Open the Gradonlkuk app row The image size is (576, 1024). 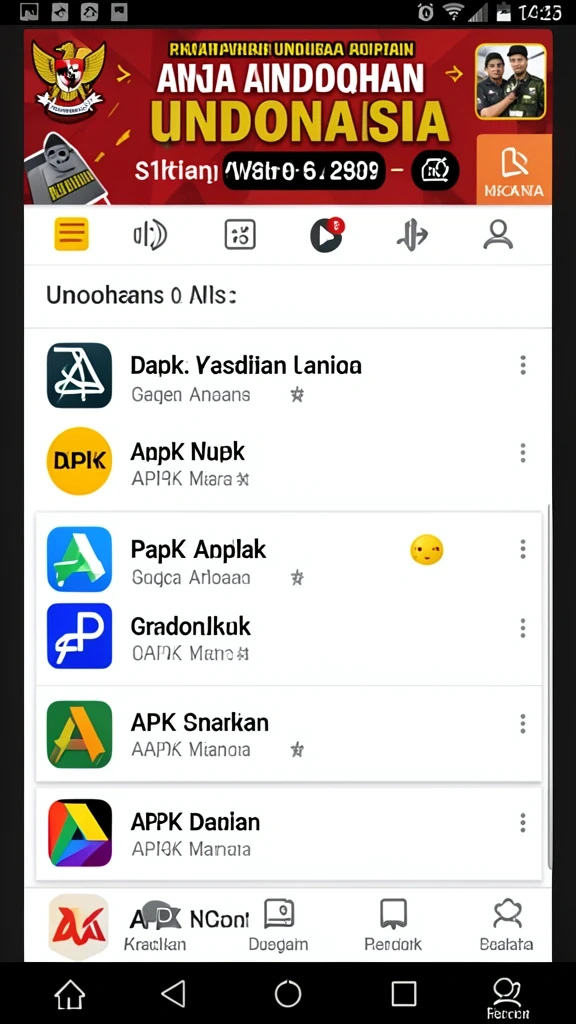click(288, 636)
